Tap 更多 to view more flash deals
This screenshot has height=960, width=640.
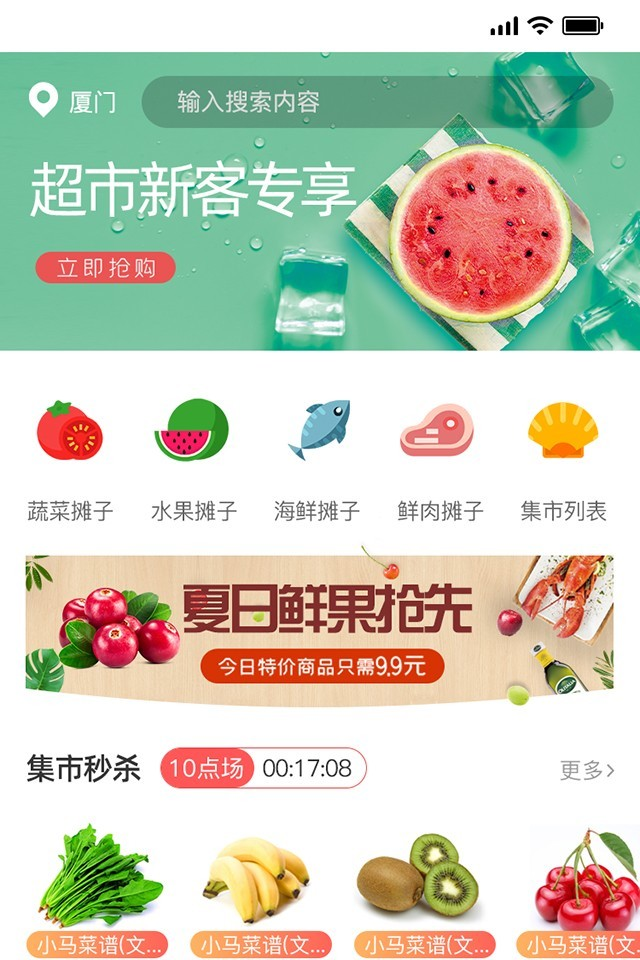pos(587,770)
